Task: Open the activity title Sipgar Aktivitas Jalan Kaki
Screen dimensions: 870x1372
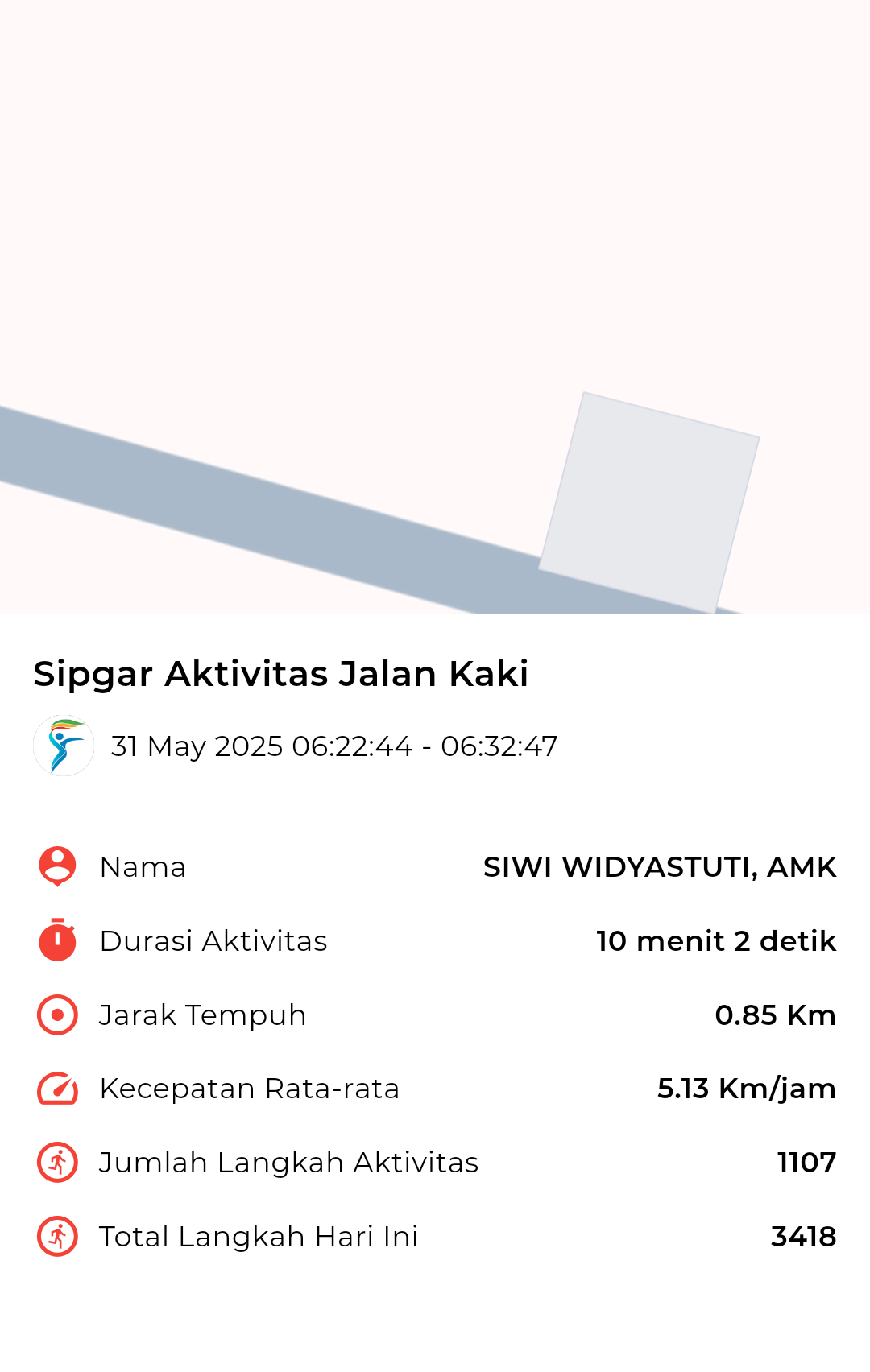Action: pyautogui.click(x=282, y=674)
